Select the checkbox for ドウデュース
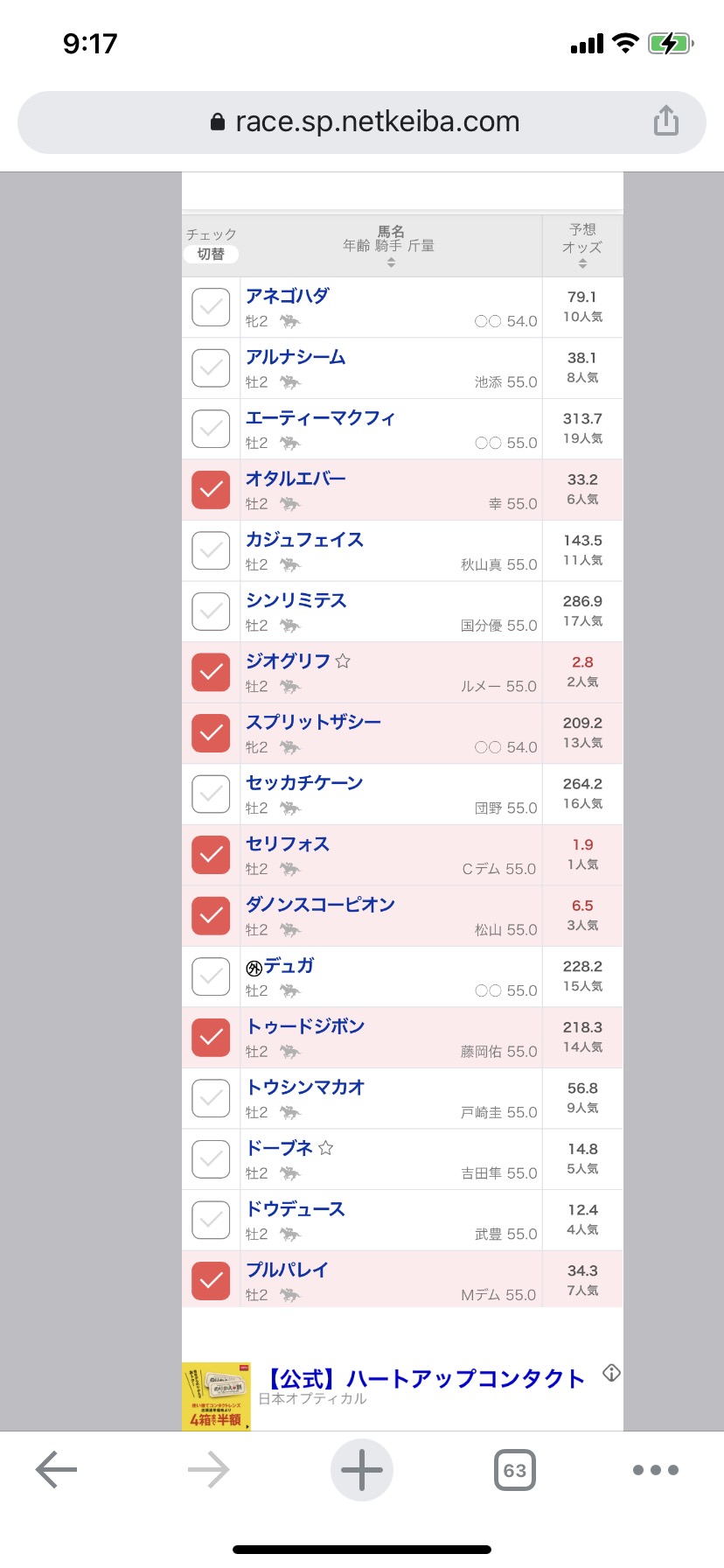724x1568 pixels. [211, 1220]
